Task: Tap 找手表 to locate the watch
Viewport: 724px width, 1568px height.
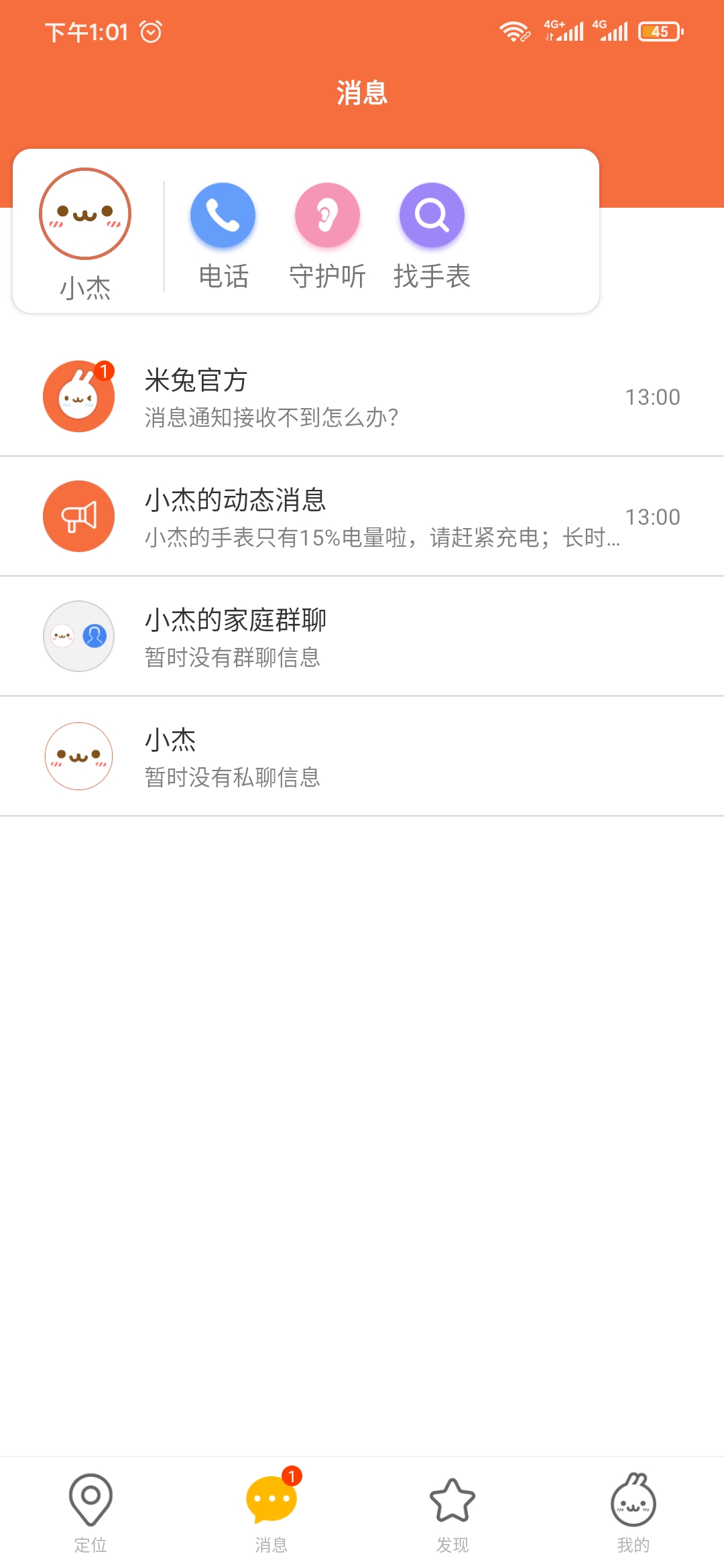Action: coord(431,216)
